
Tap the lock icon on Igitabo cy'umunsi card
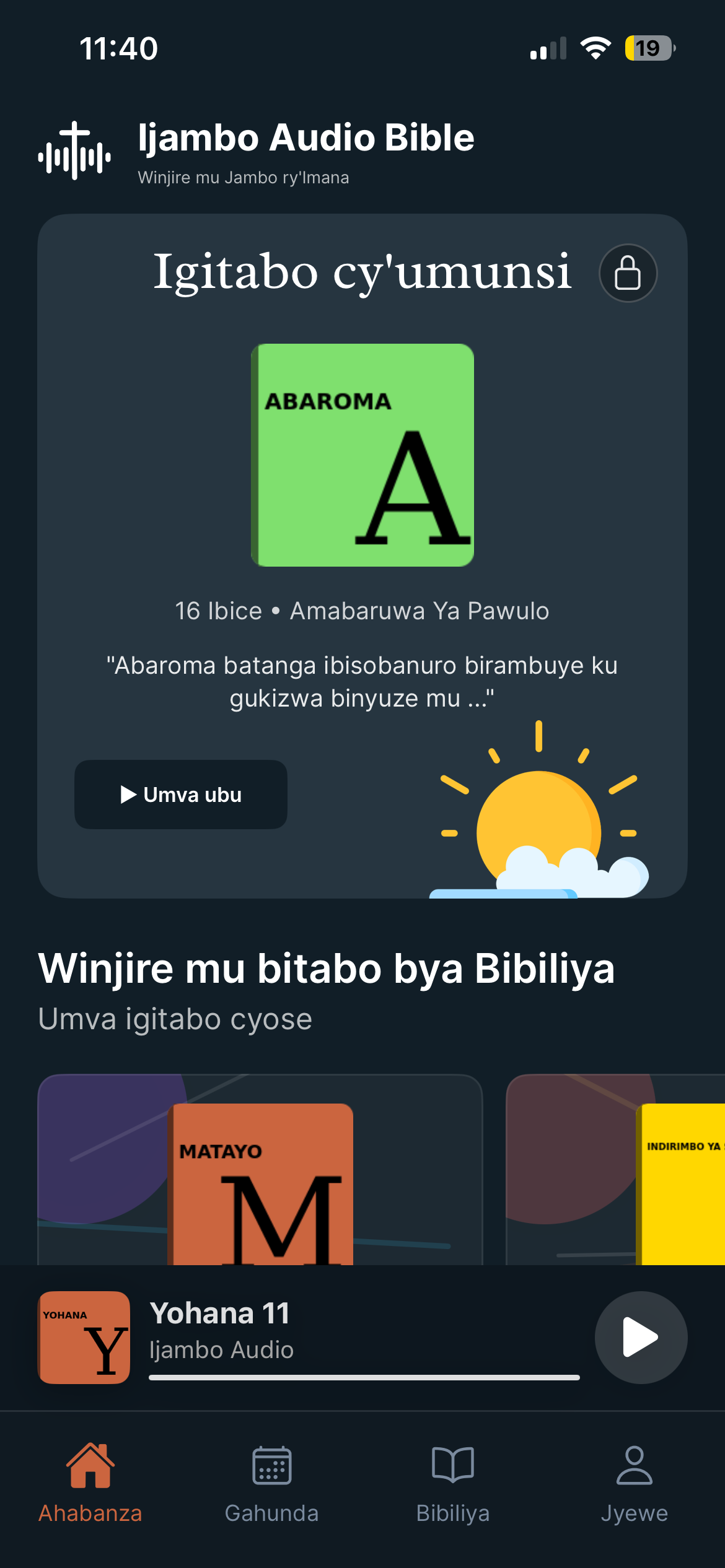[627, 272]
